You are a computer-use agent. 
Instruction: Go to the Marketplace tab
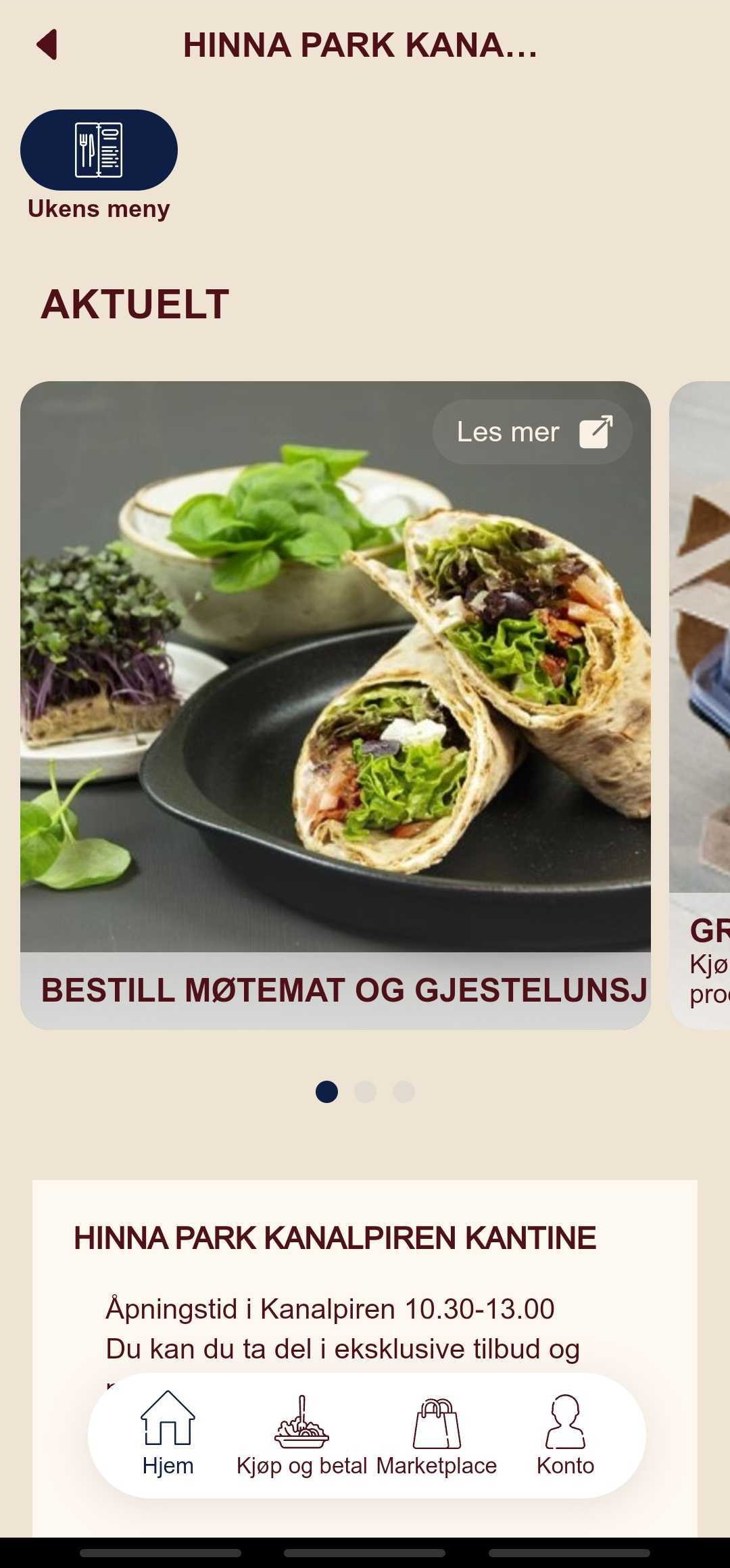point(437,1434)
